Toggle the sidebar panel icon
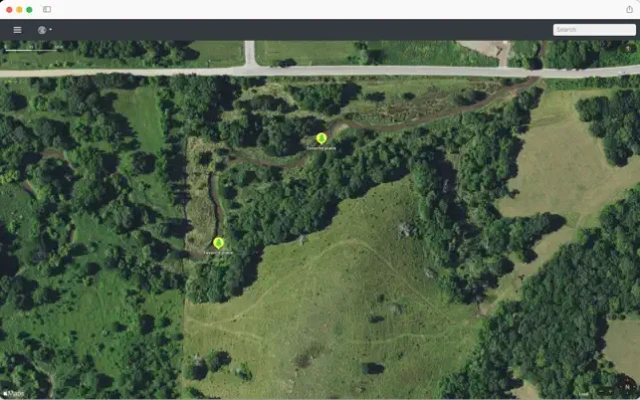This screenshot has width=640, height=400. tap(47, 9)
